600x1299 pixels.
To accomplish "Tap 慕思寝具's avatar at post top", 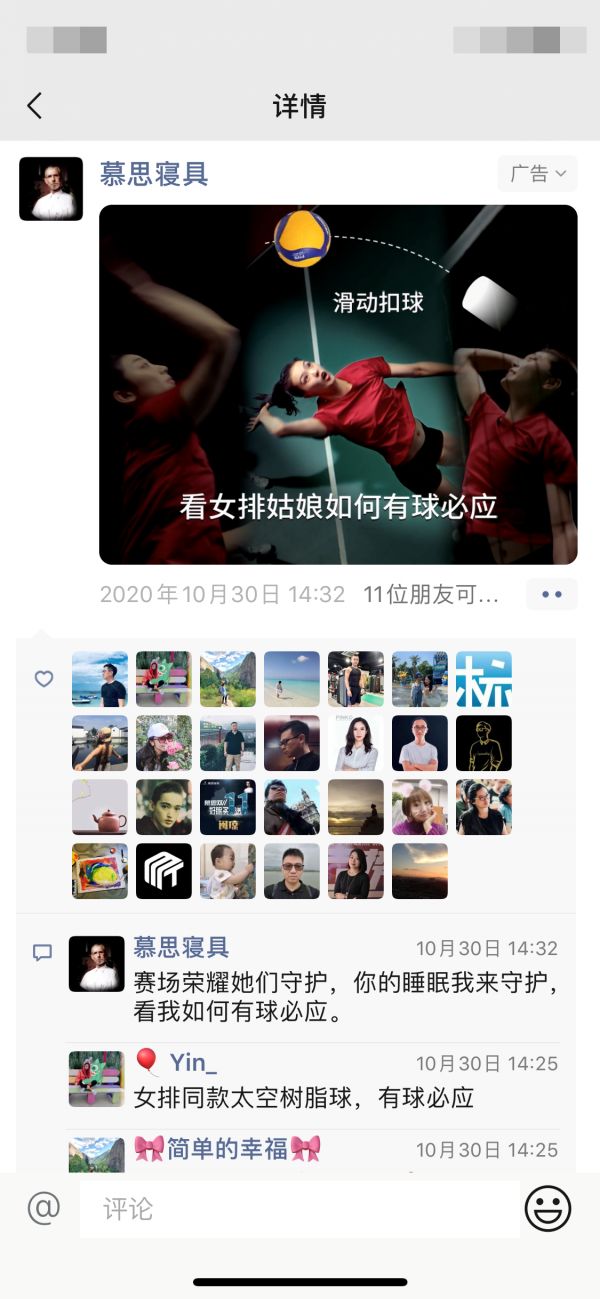I will [x=51, y=188].
